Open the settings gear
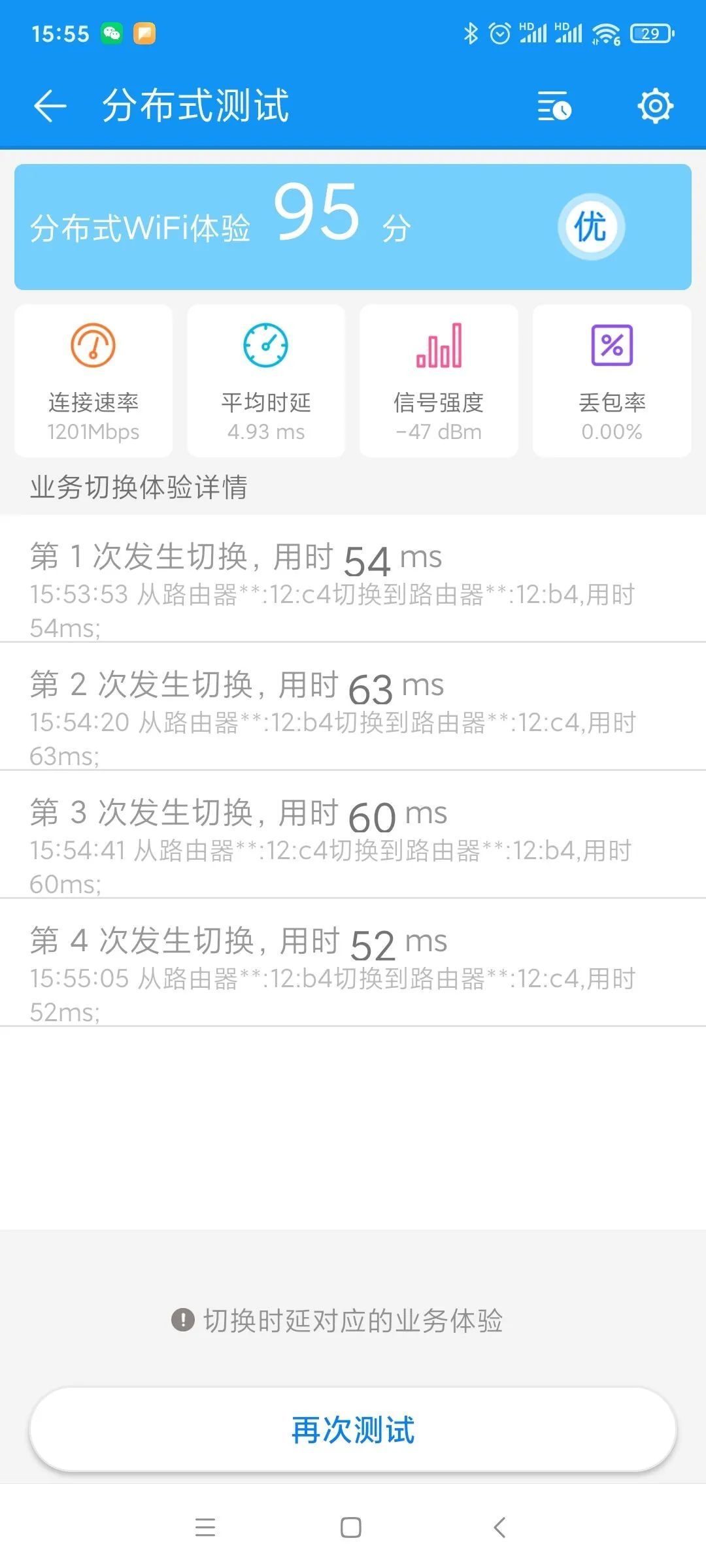Image resolution: width=706 pixels, height=1568 pixels. [655, 106]
